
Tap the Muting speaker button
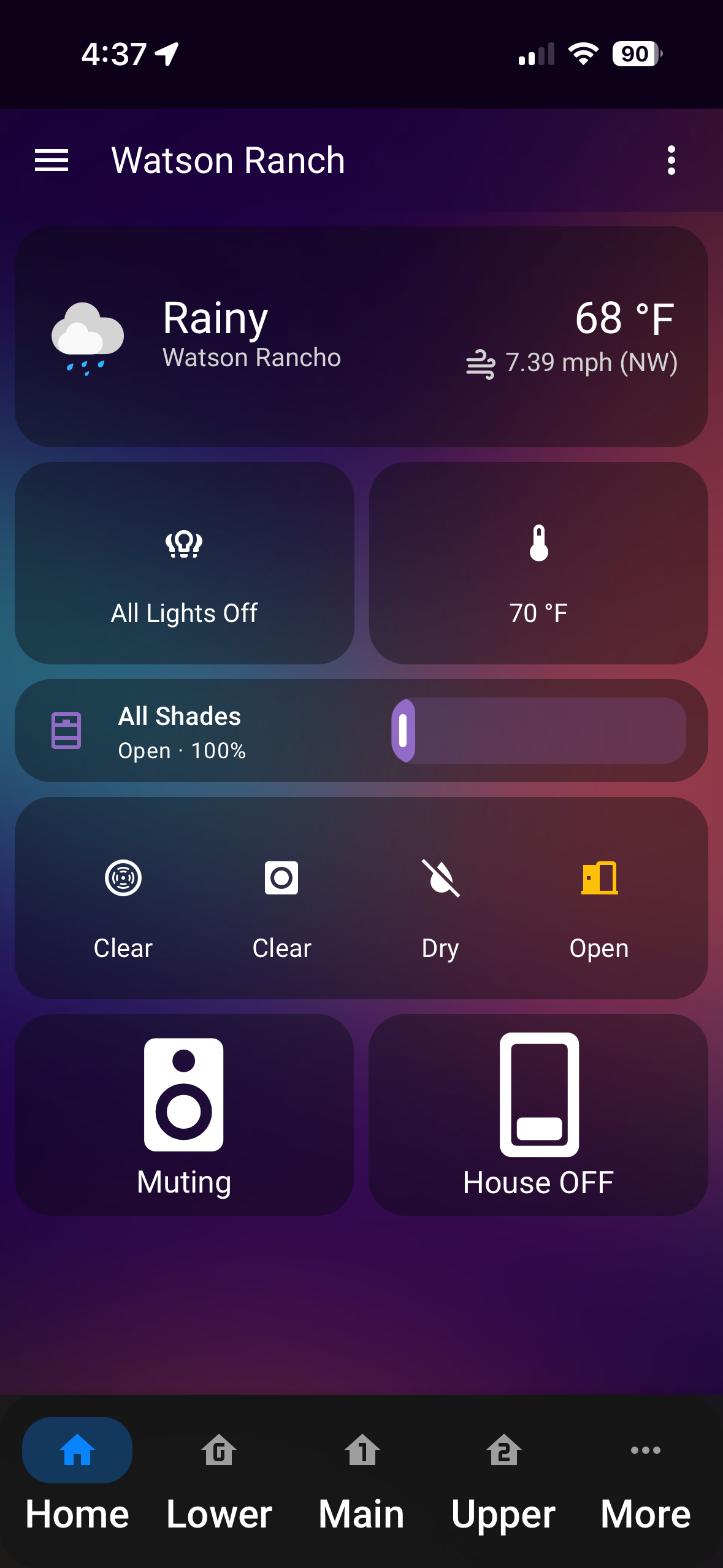coord(184,1115)
